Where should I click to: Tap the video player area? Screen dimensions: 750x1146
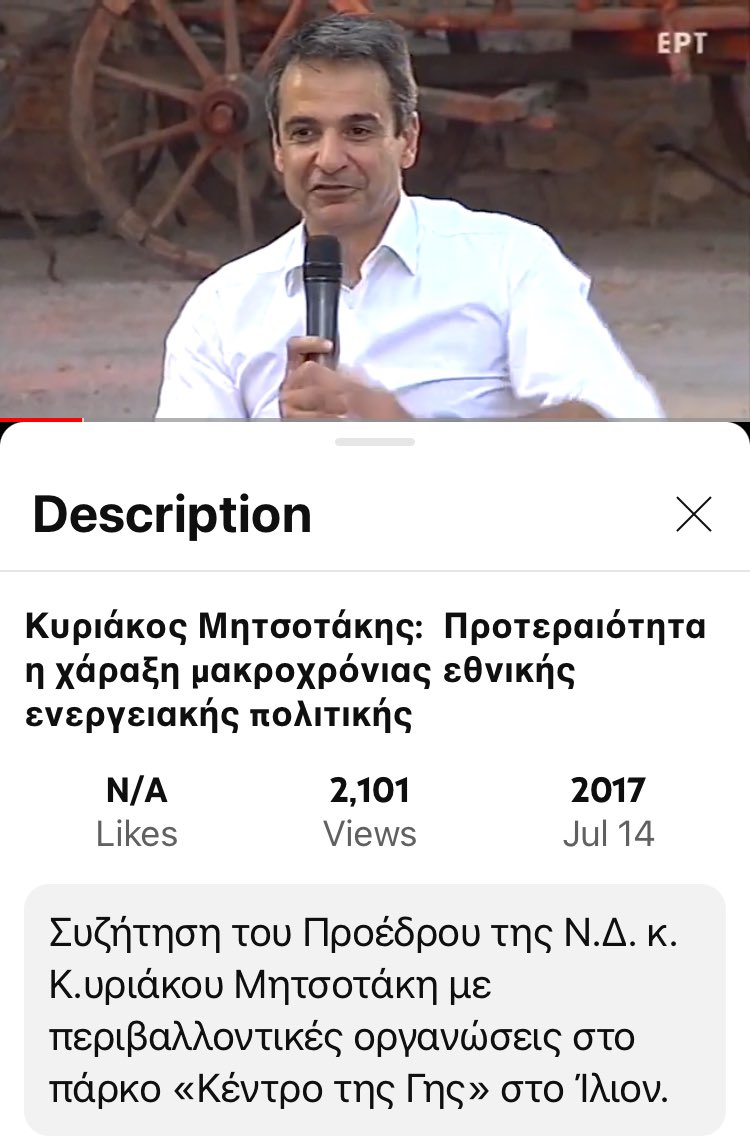point(375,210)
